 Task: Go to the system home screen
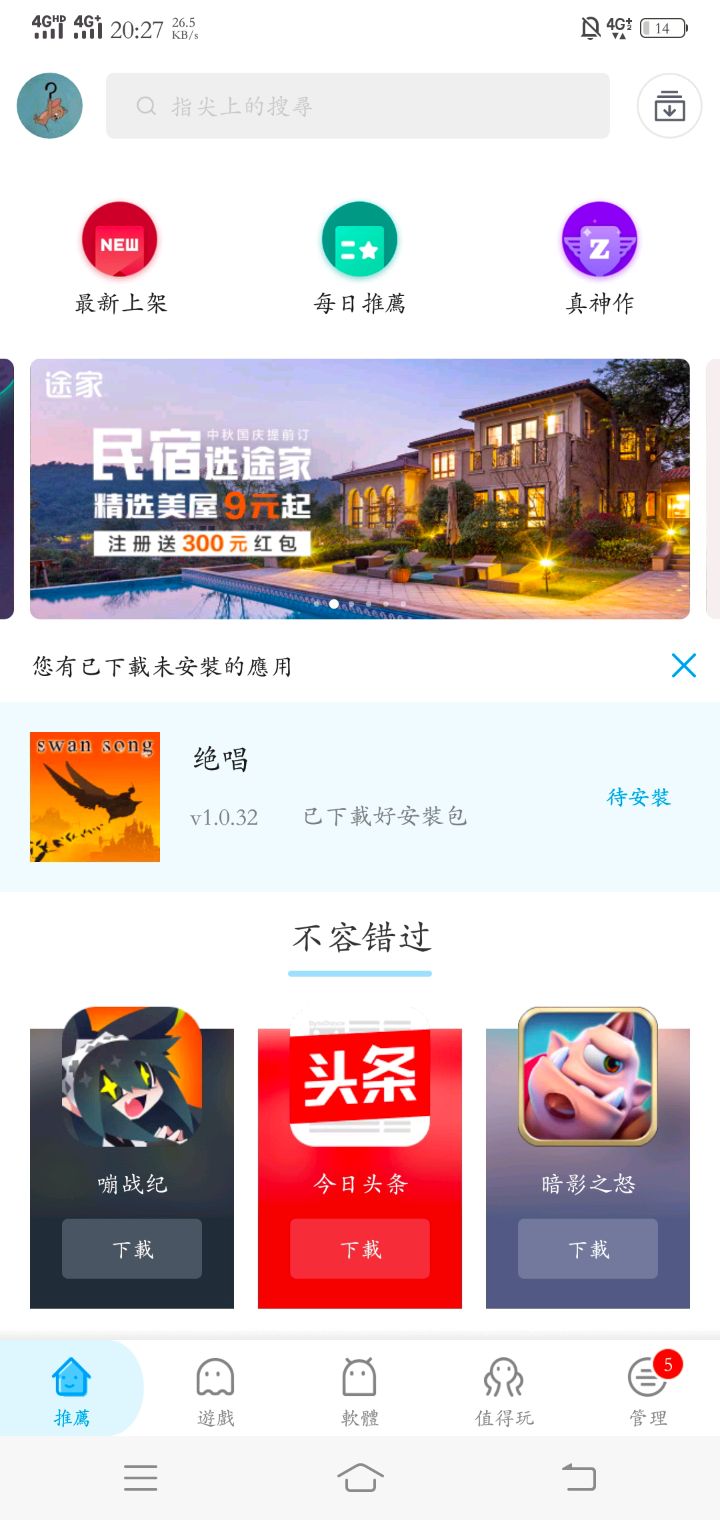(360, 1477)
